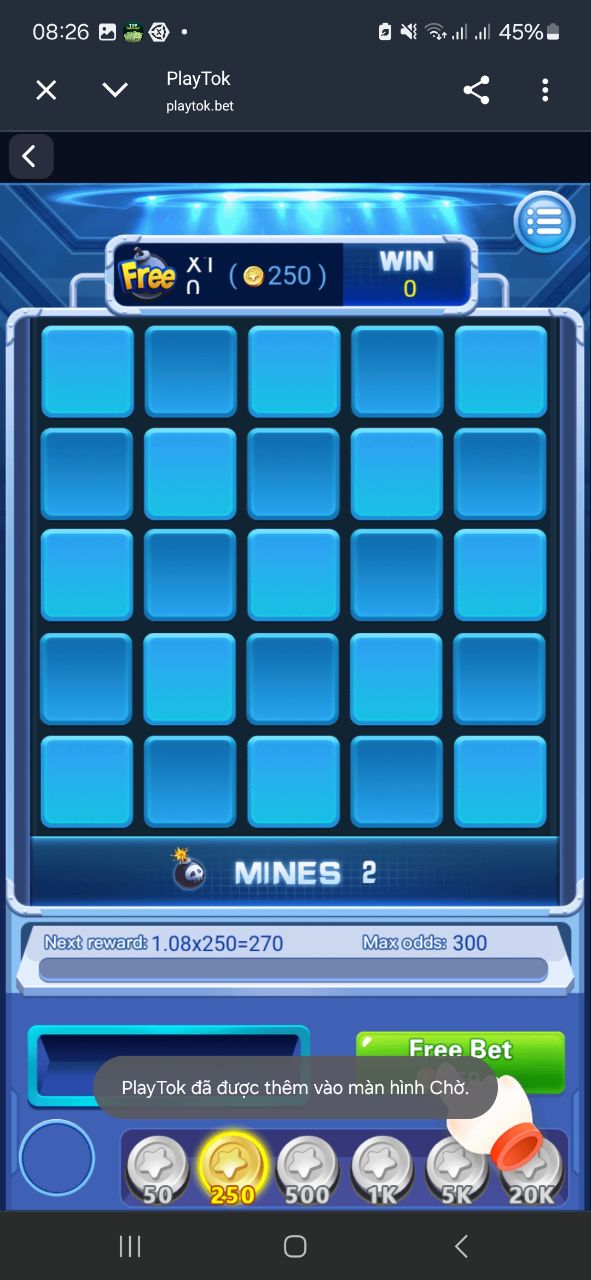Pick the 1K coin chip
The image size is (591, 1280).
pos(381,1170)
